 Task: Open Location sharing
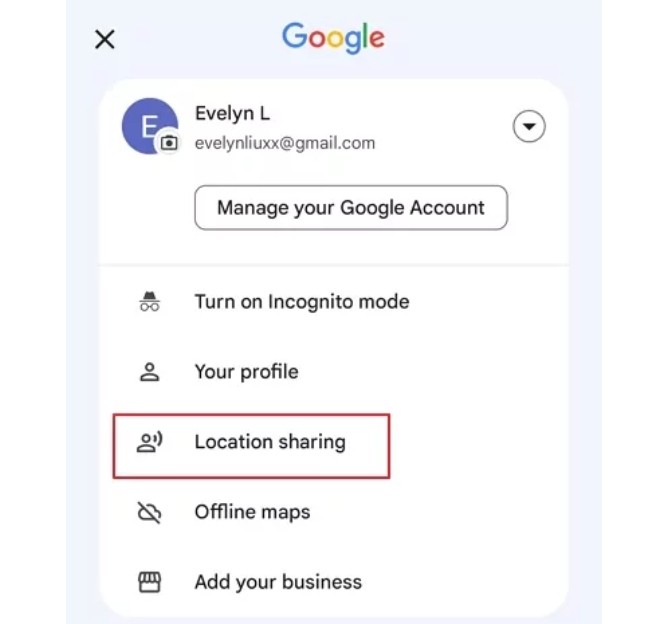(269, 442)
